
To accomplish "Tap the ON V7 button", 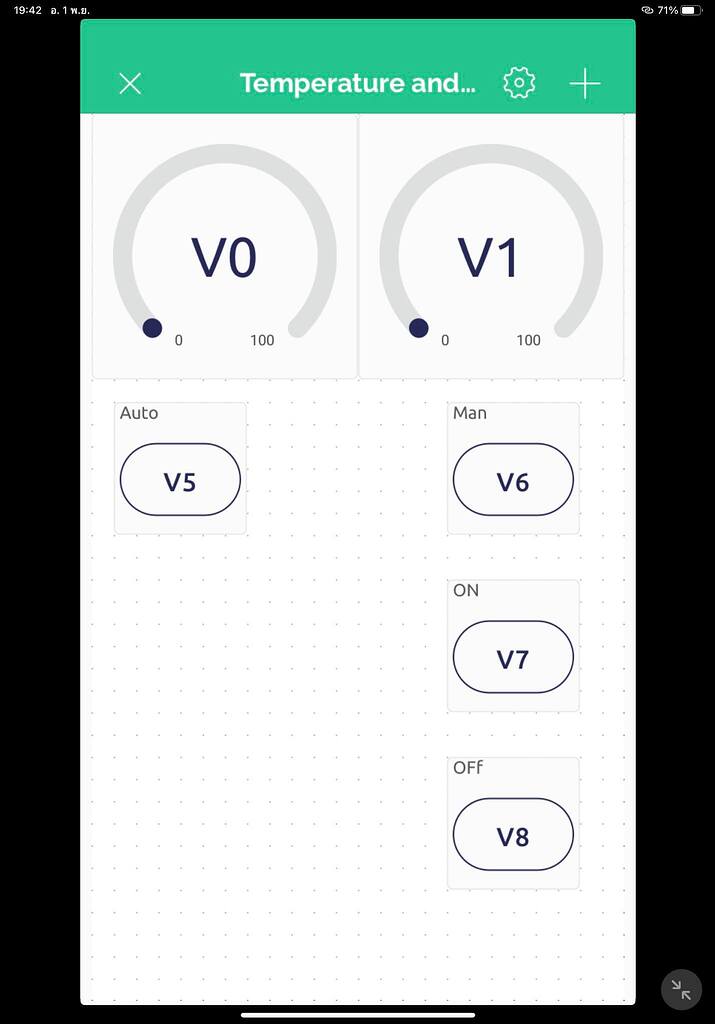I will coord(513,657).
